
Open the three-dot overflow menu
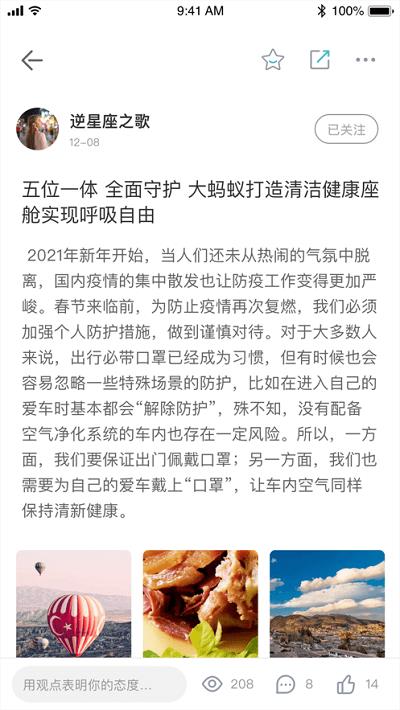[x=365, y=60]
